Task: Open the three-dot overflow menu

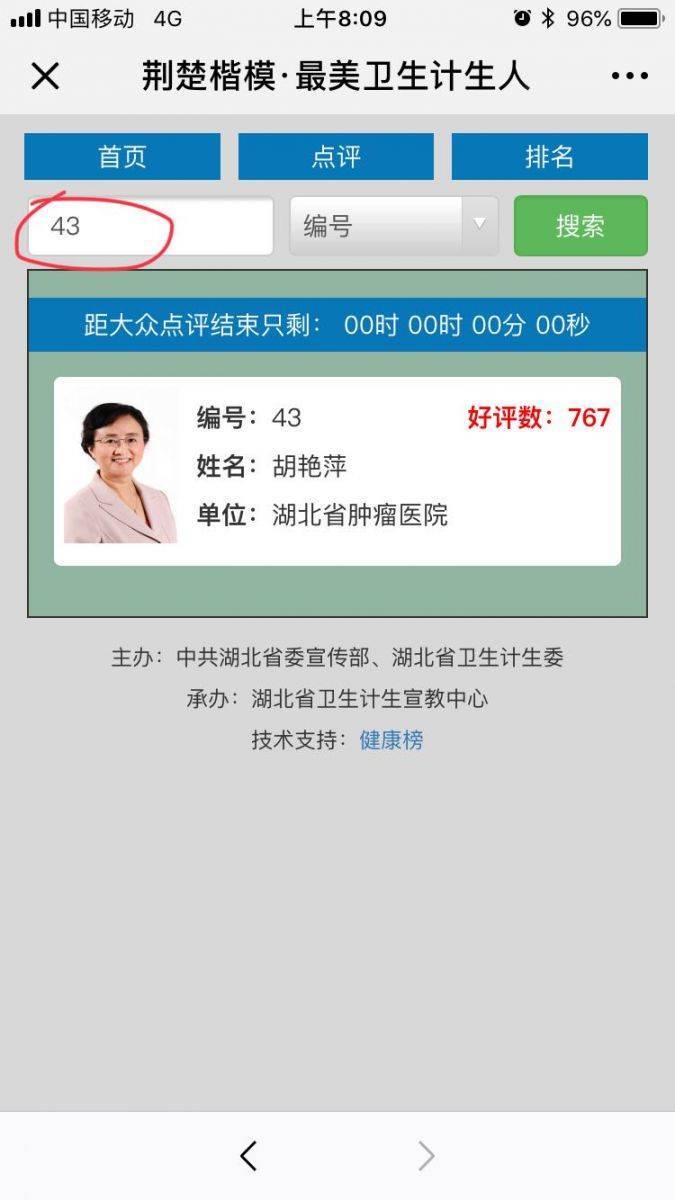Action: pyautogui.click(x=629, y=76)
